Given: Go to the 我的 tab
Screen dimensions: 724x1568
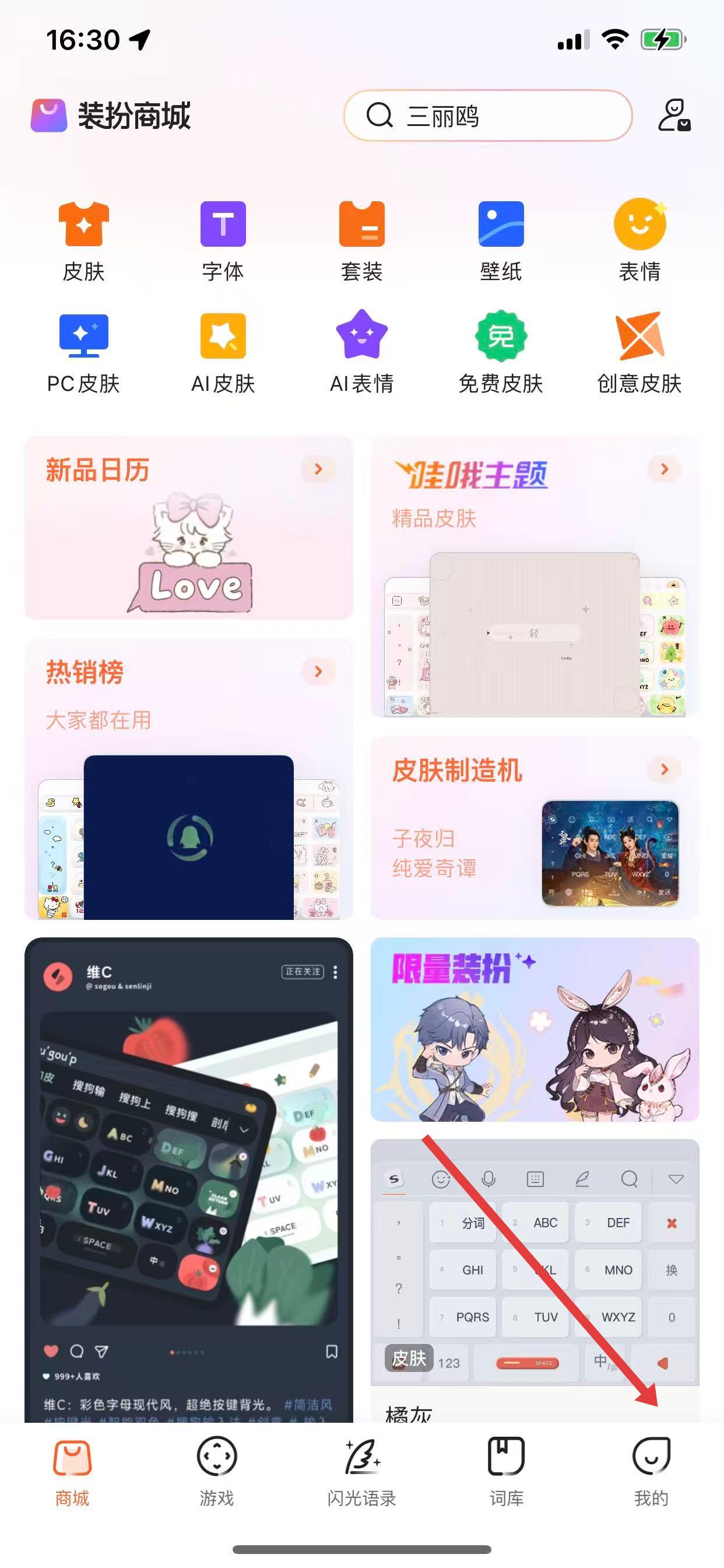Looking at the screenshot, I should [651, 1471].
